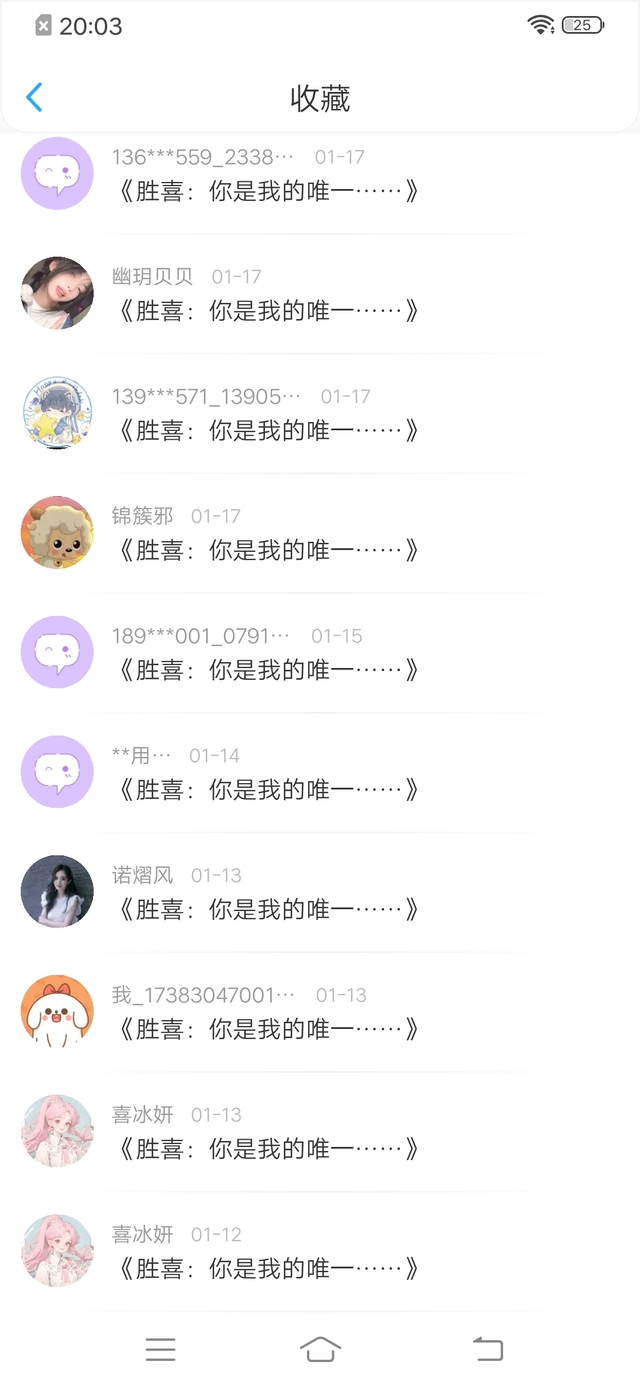Open the system recent apps menu
This screenshot has width=640, height=1387.
pos(160,1349)
